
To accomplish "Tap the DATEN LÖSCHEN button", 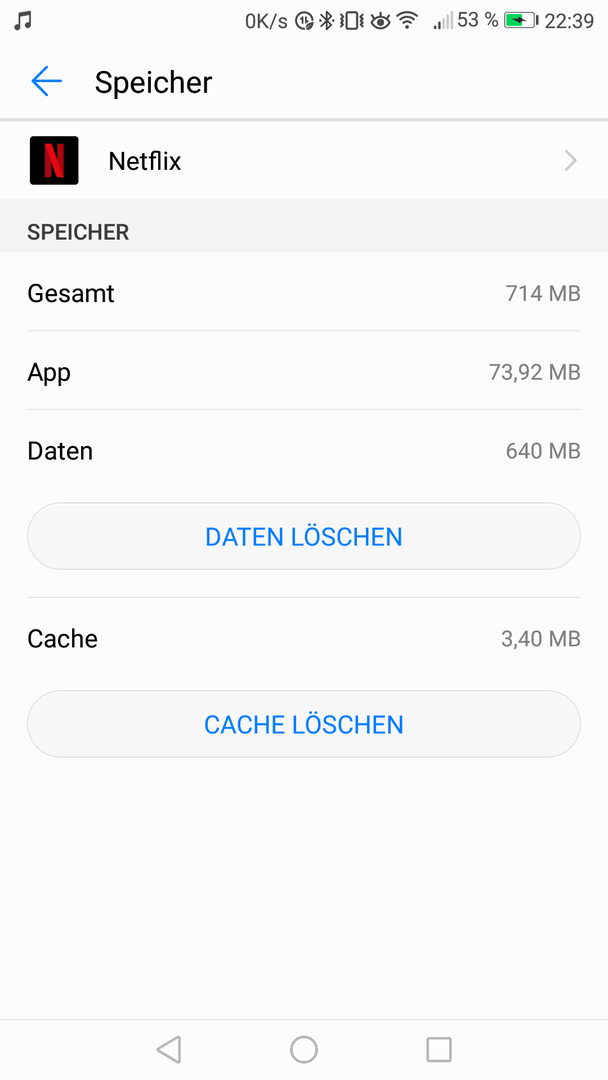I will point(304,537).
